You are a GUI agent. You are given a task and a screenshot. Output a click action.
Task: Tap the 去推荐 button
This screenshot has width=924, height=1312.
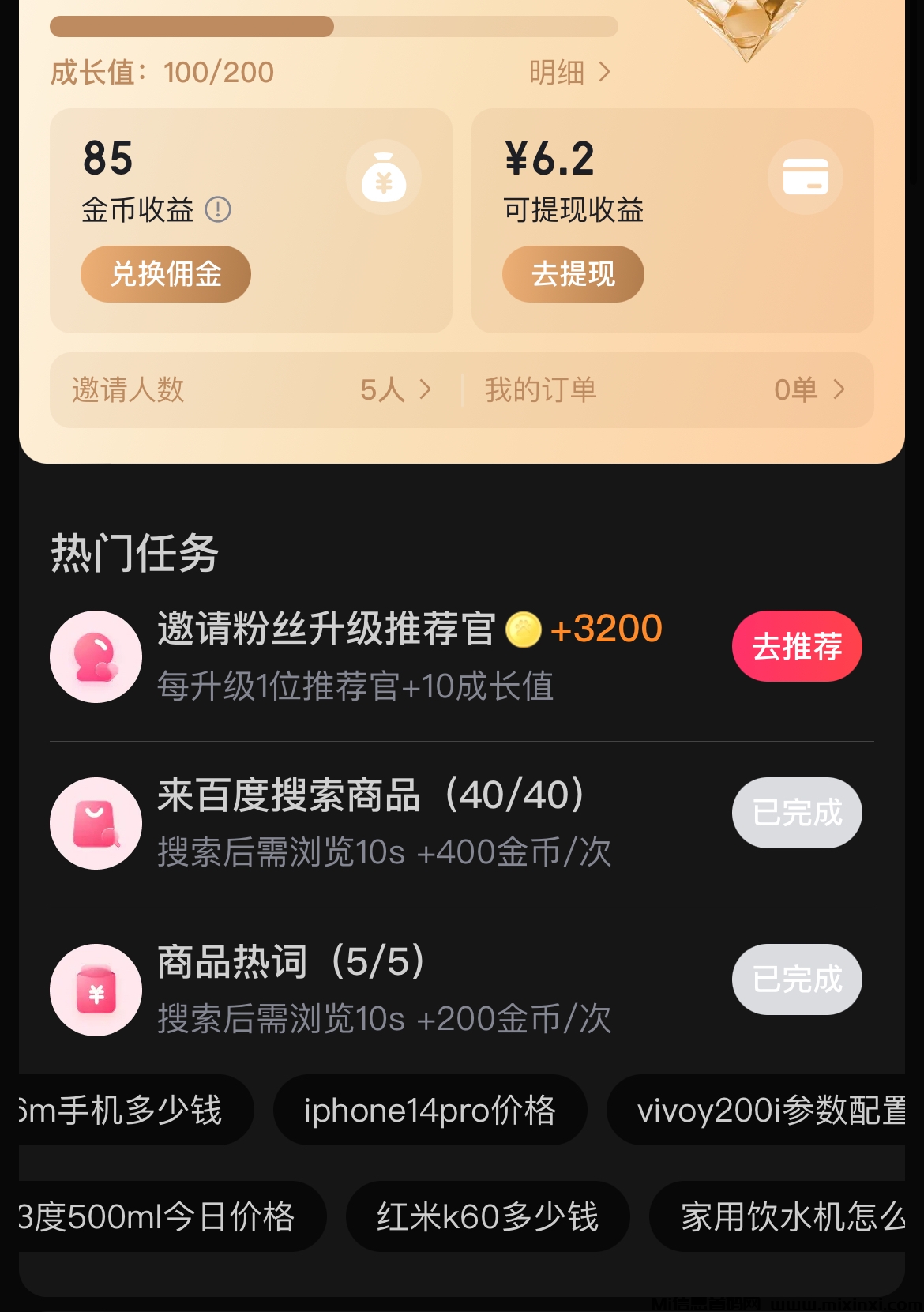click(x=796, y=646)
